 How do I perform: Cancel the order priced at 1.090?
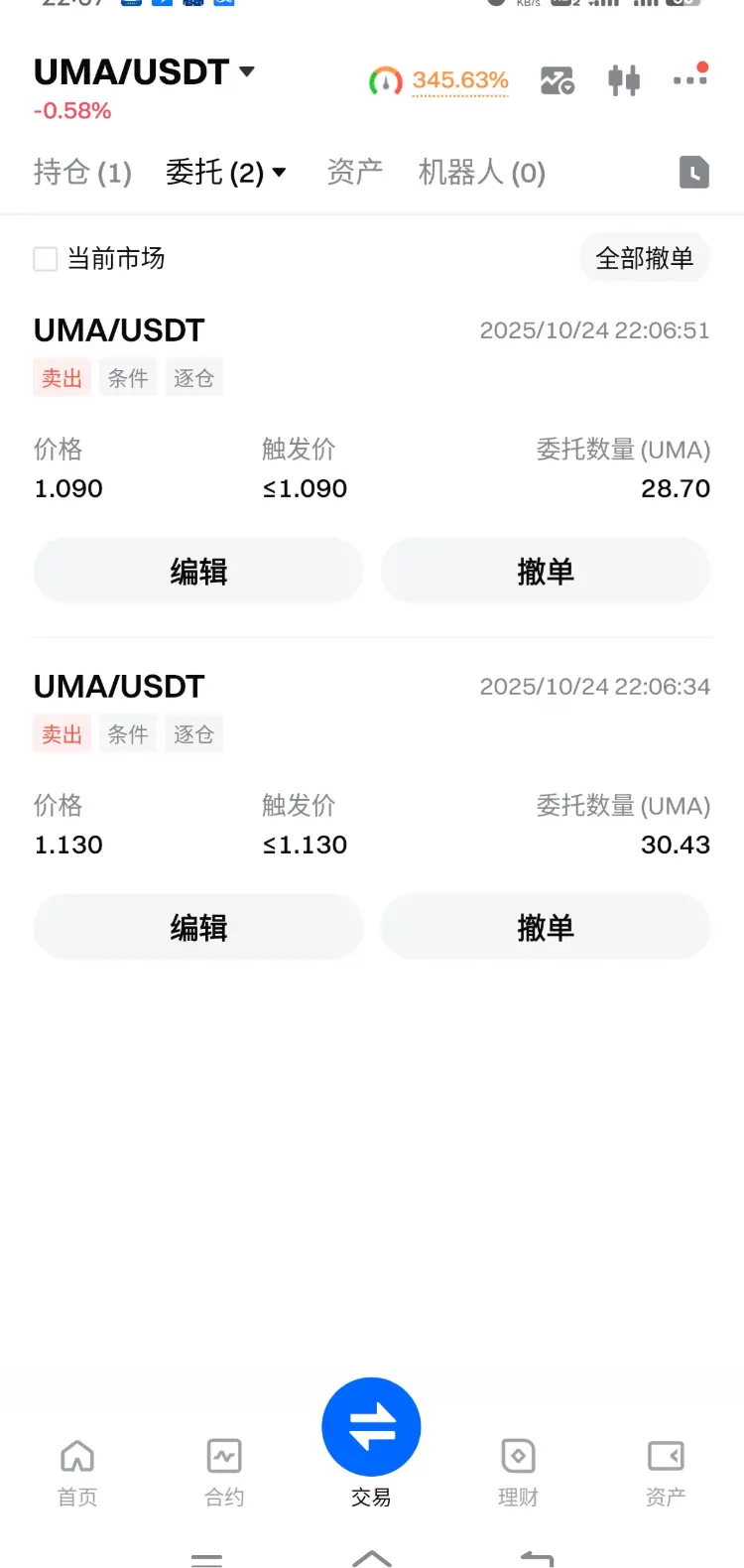tap(546, 572)
